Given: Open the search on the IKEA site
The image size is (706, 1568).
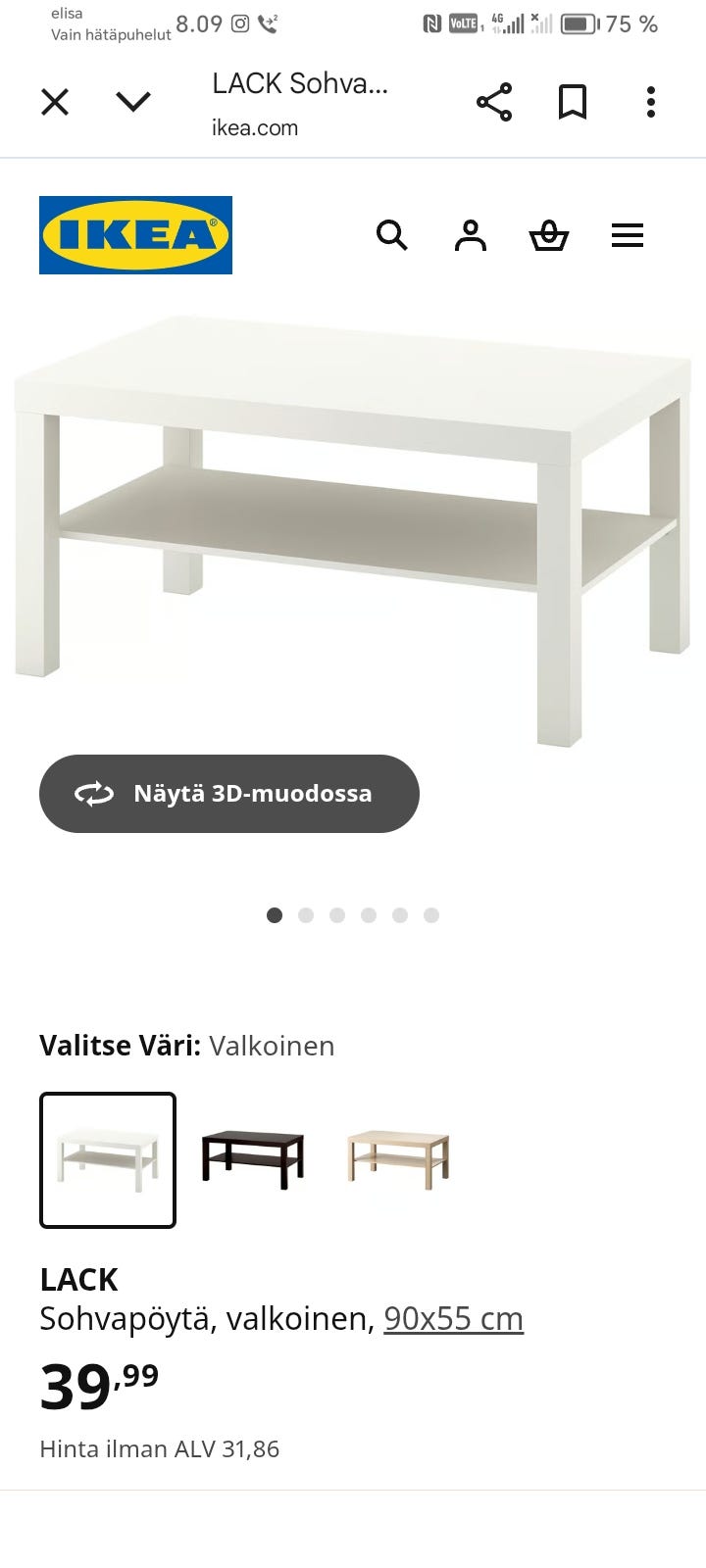Looking at the screenshot, I should click(x=392, y=235).
